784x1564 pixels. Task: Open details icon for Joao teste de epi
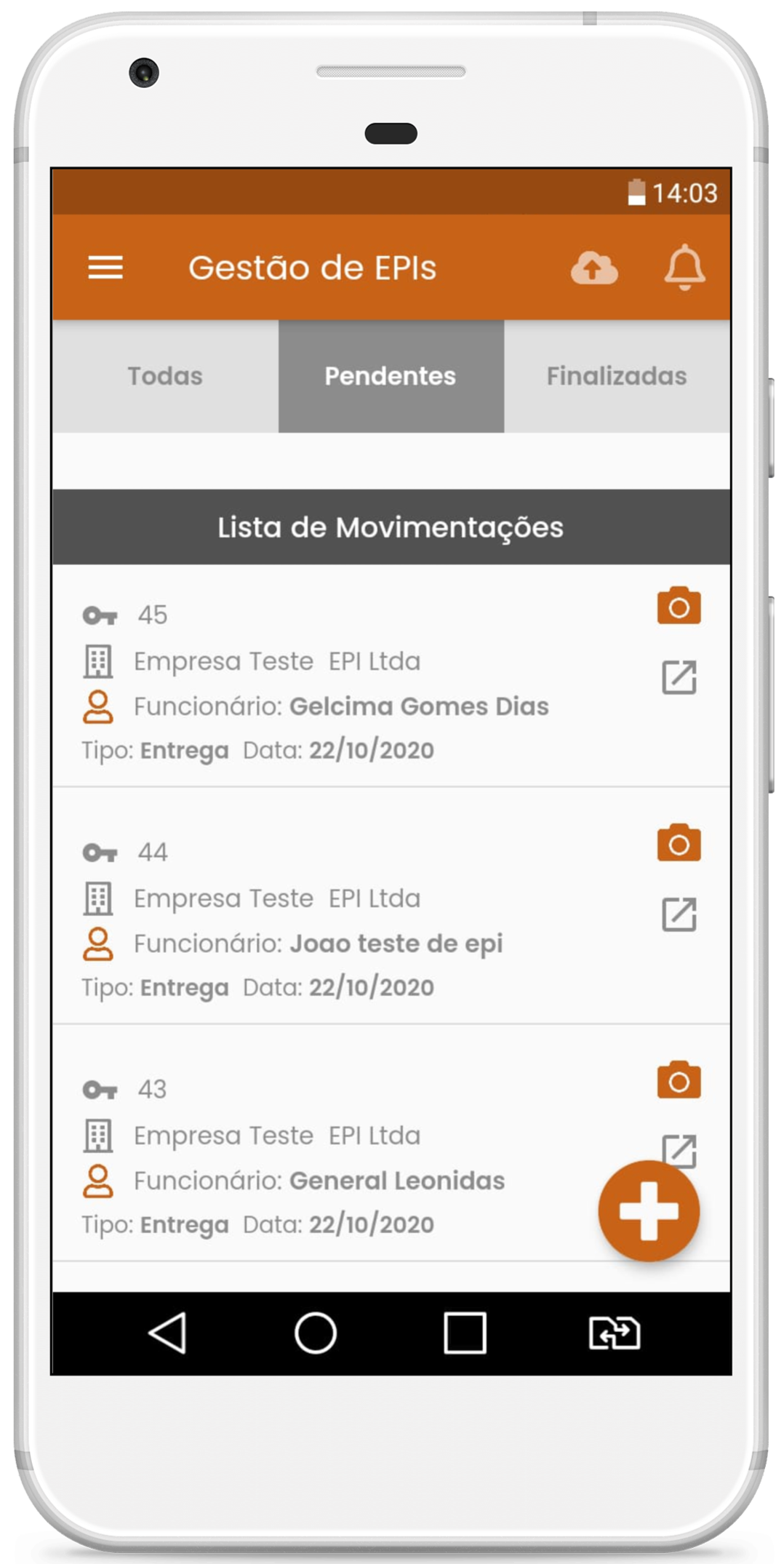679,914
